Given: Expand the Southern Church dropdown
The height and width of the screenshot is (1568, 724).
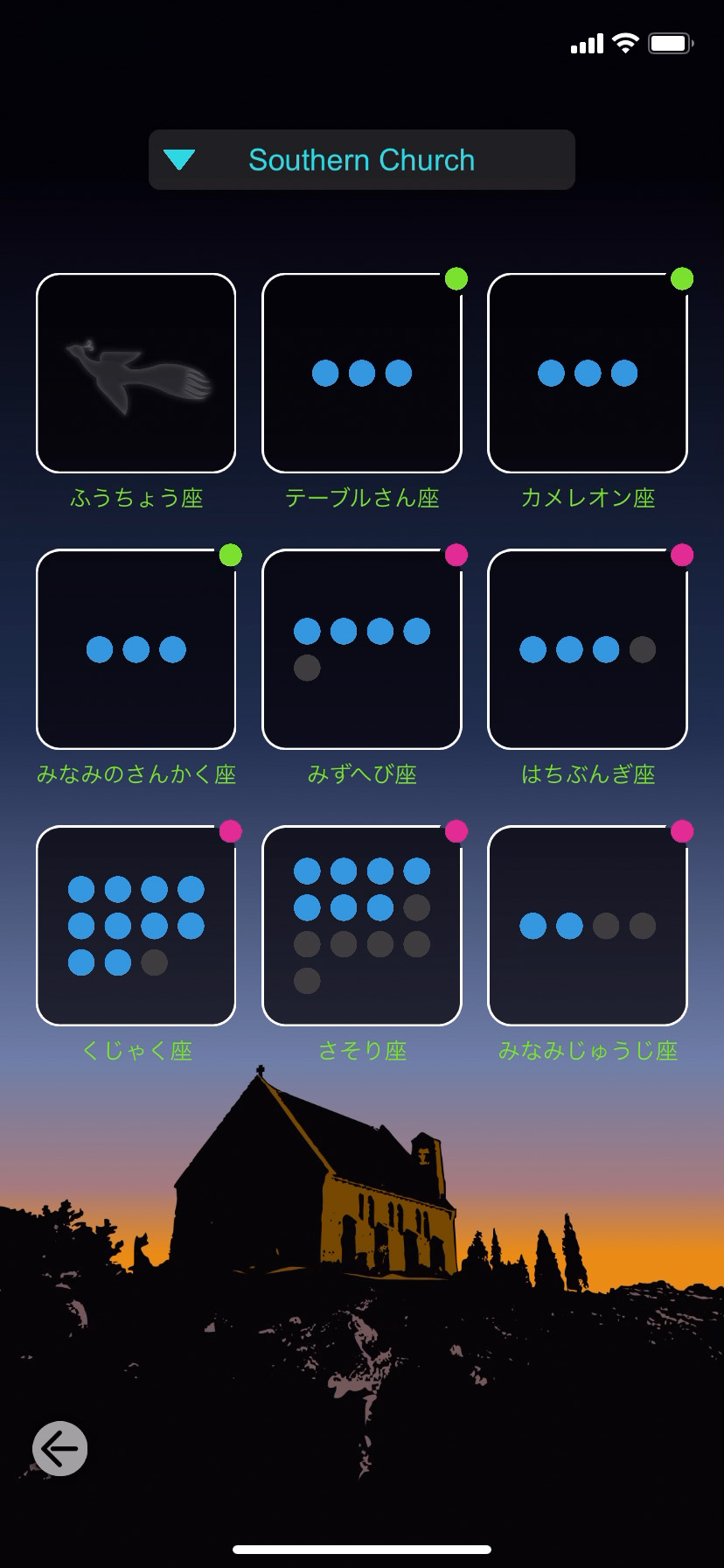Looking at the screenshot, I should (361, 160).
